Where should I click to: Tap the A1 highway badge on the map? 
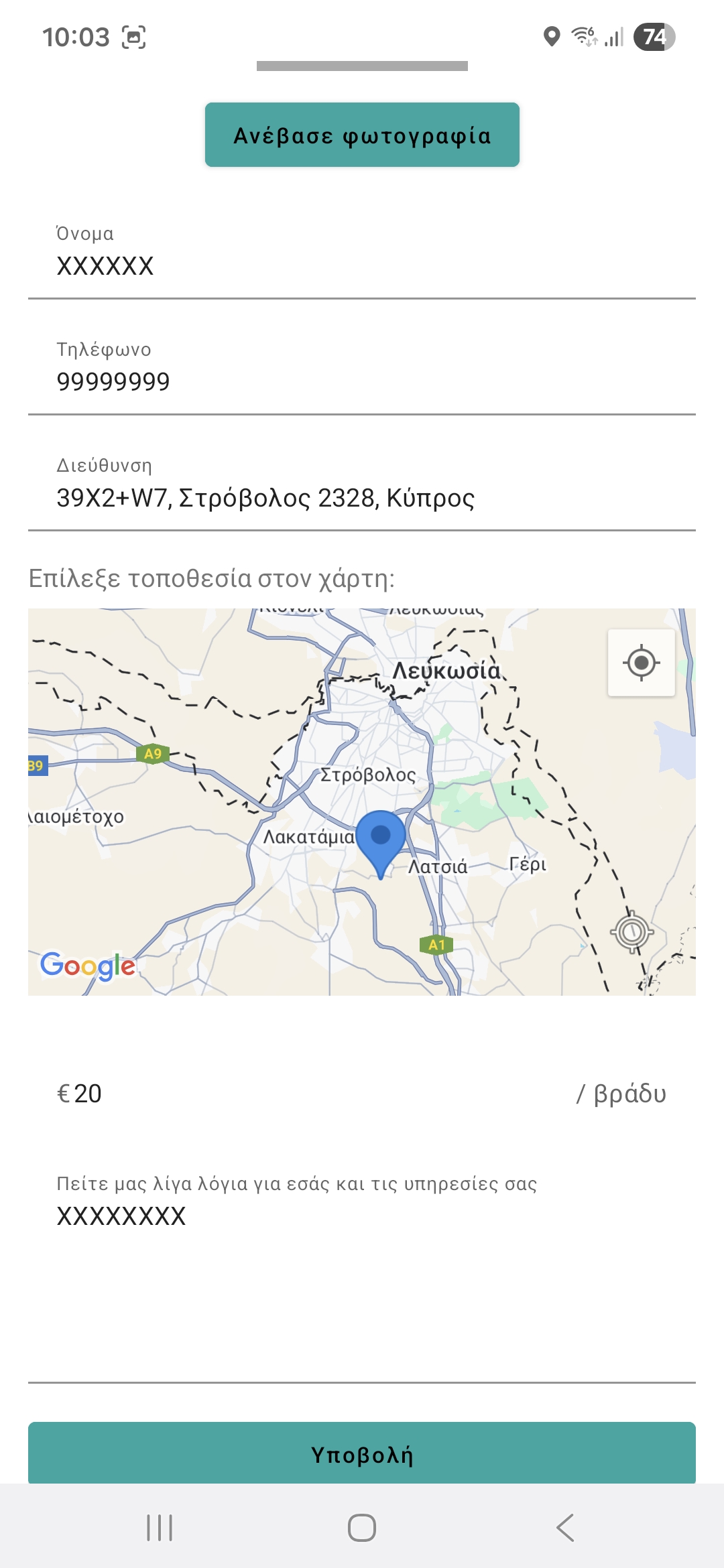(437, 944)
